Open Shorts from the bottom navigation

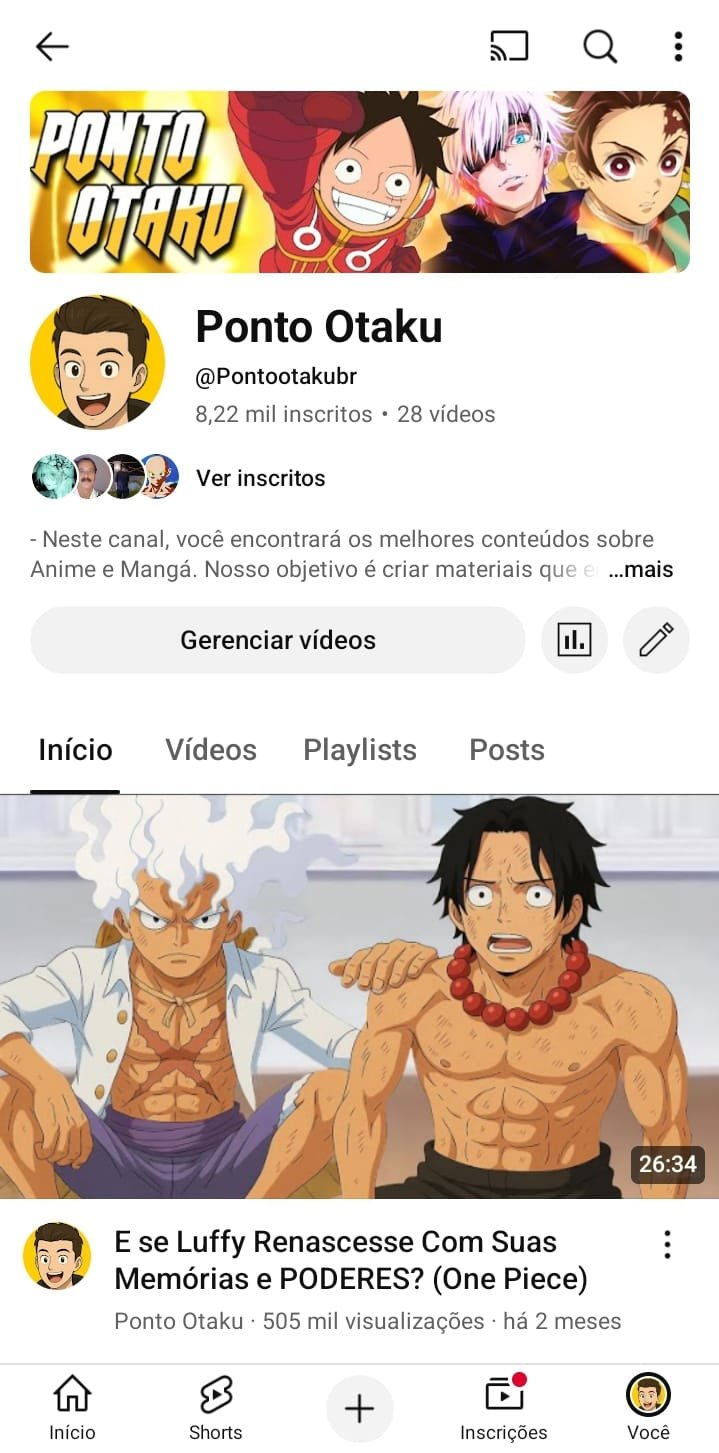[x=216, y=1408]
